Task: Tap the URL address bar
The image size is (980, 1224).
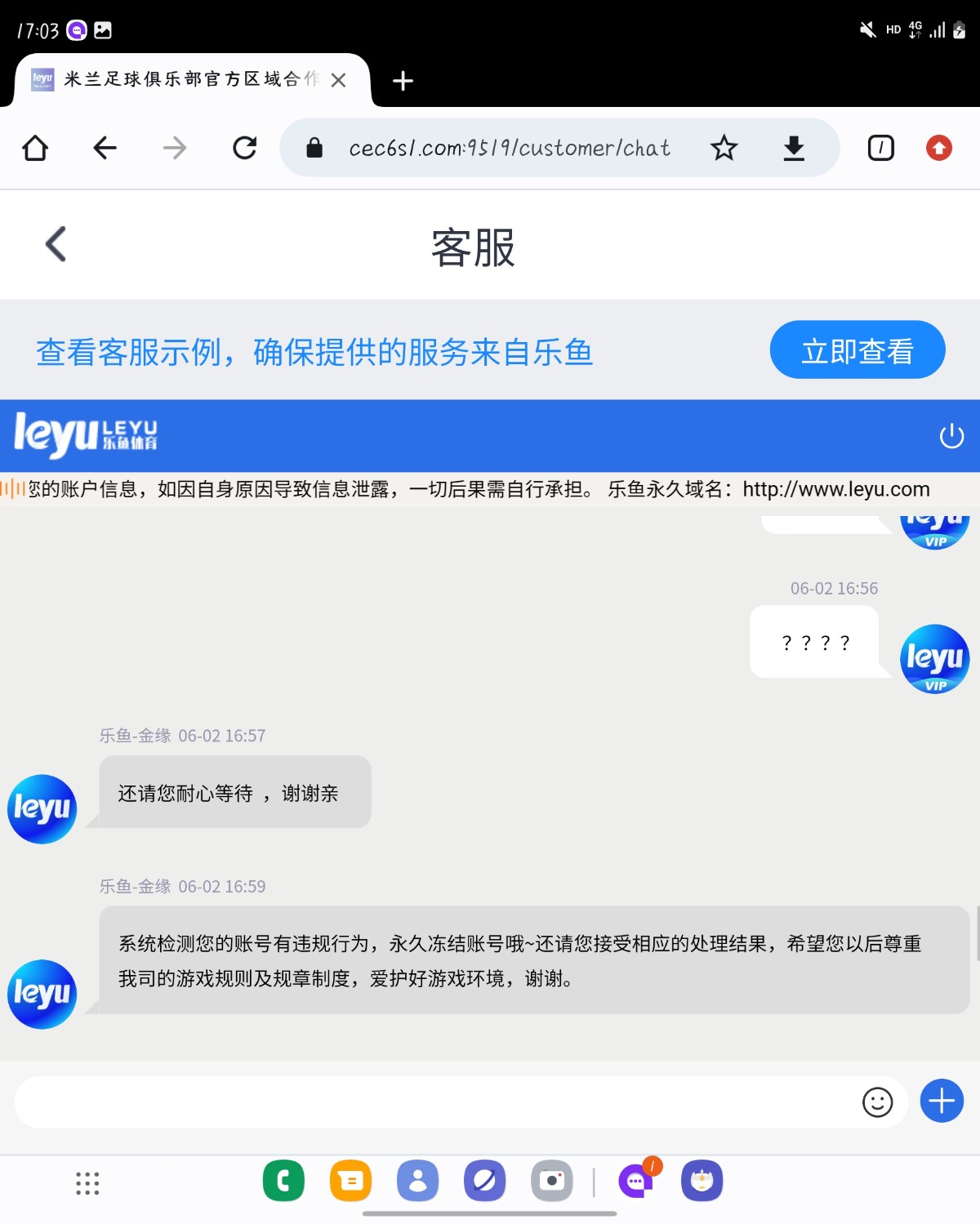Action: (x=509, y=148)
